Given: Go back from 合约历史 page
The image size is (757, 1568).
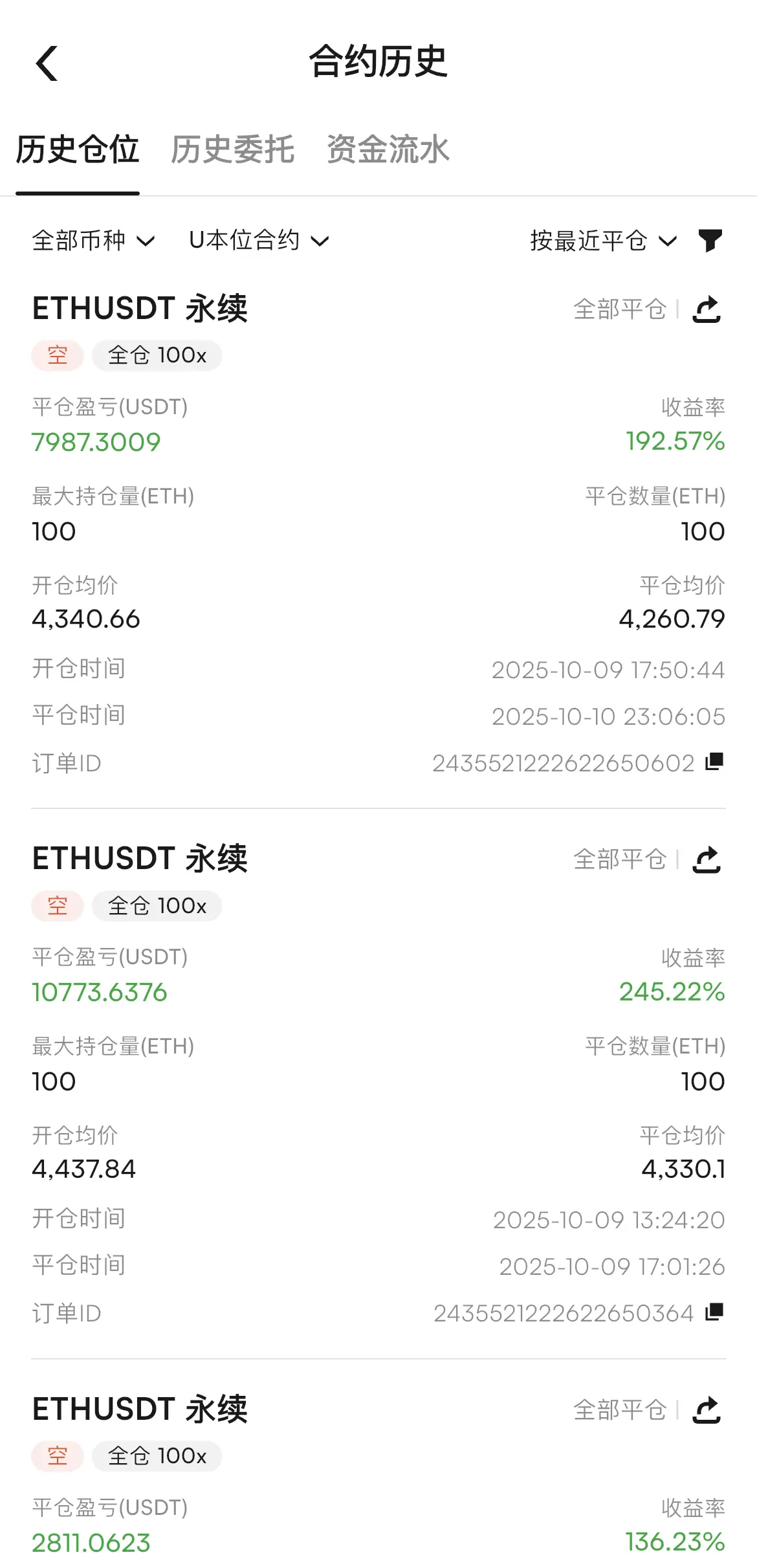Looking at the screenshot, I should 47,63.
